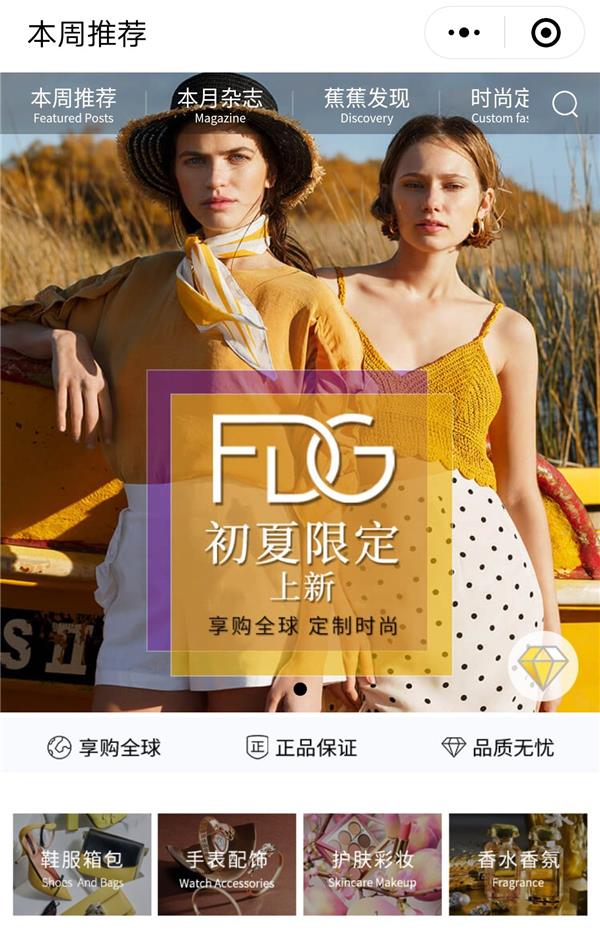The width and height of the screenshot is (600, 950).
Task: View the 香水香氛 Fragrance category
Action: click(x=518, y=865)
